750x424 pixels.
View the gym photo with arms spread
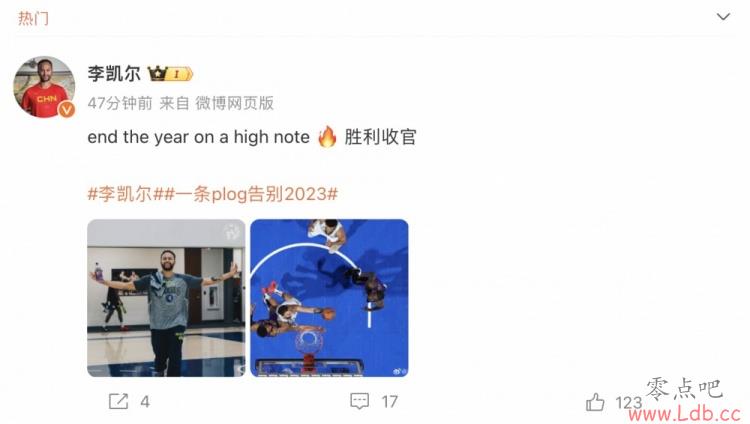[165, 298]
